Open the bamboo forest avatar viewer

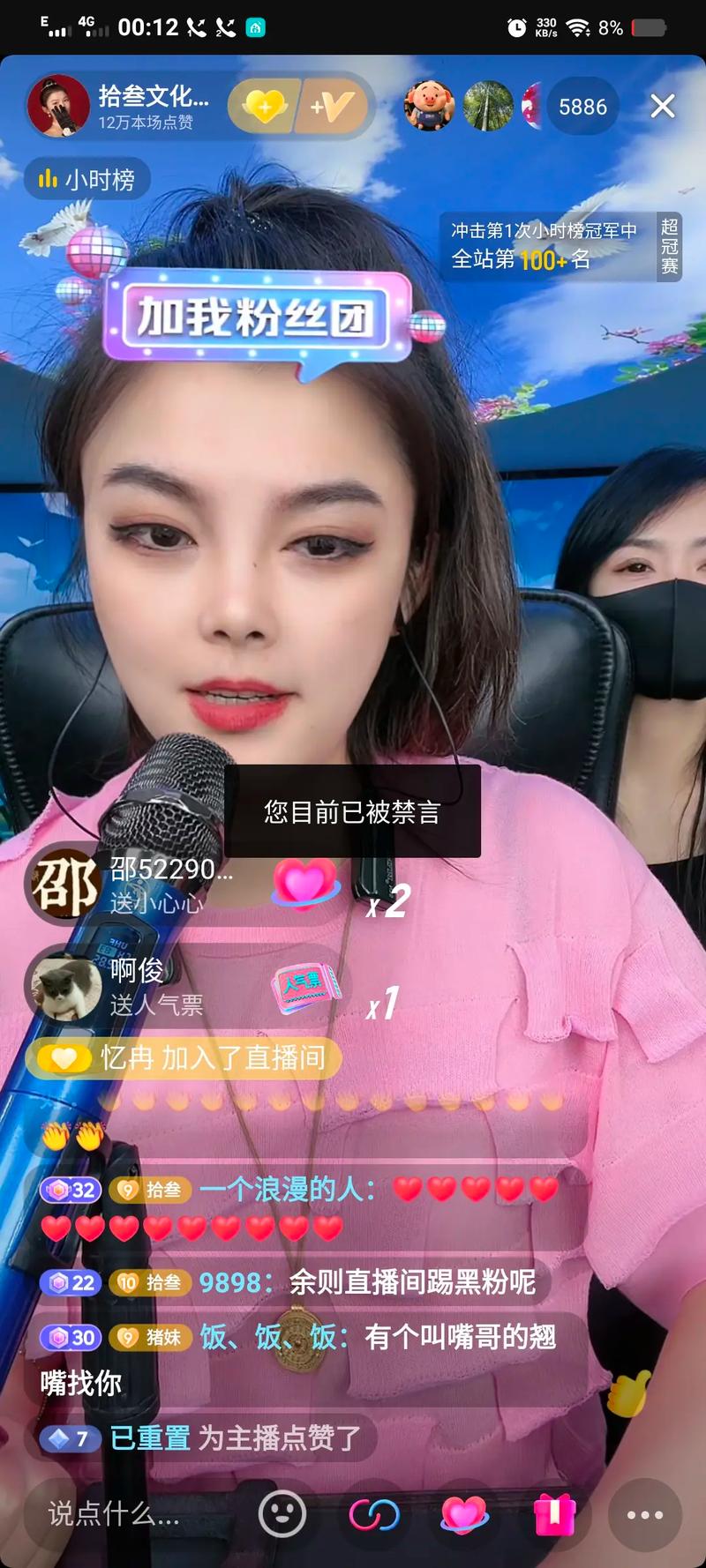click(x=488, y=107)
